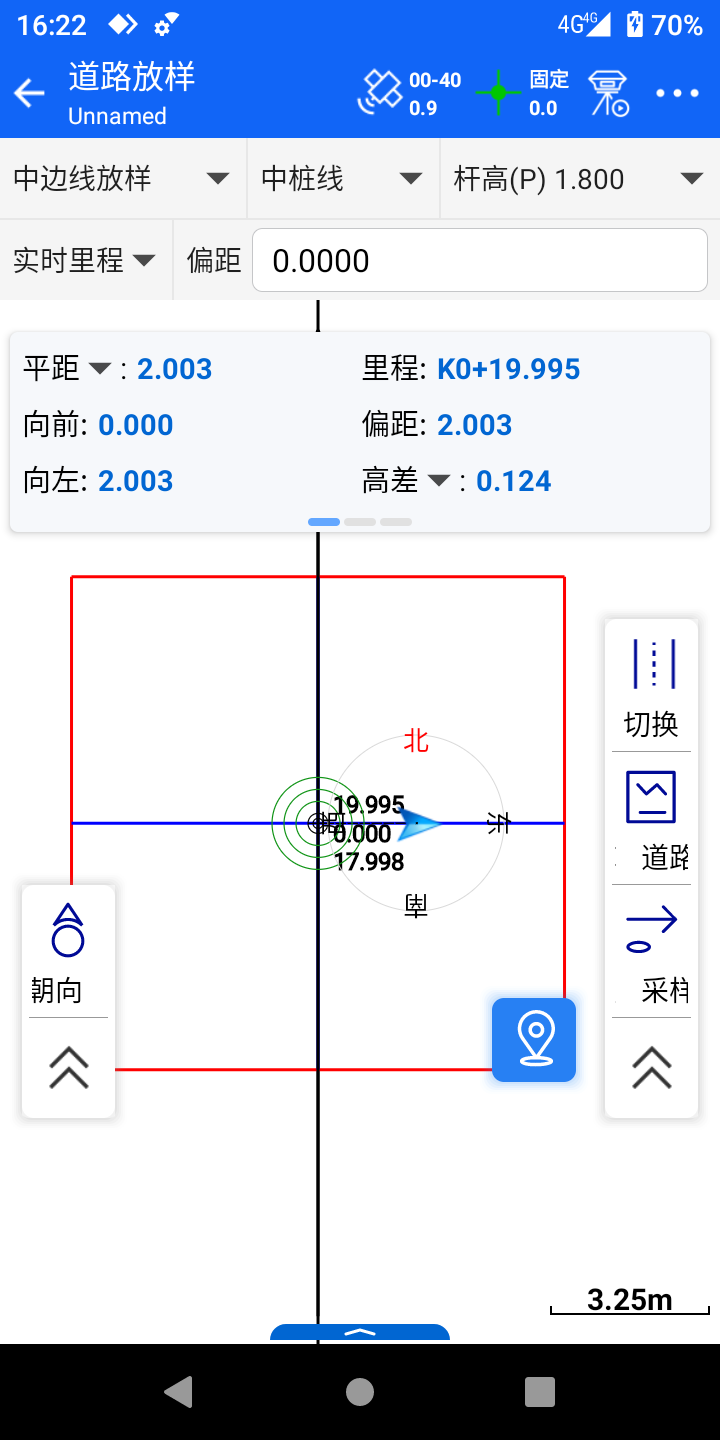Tap the 切换 switch button
This screenshot has height=1440, width=720.
tap(651, 687)
